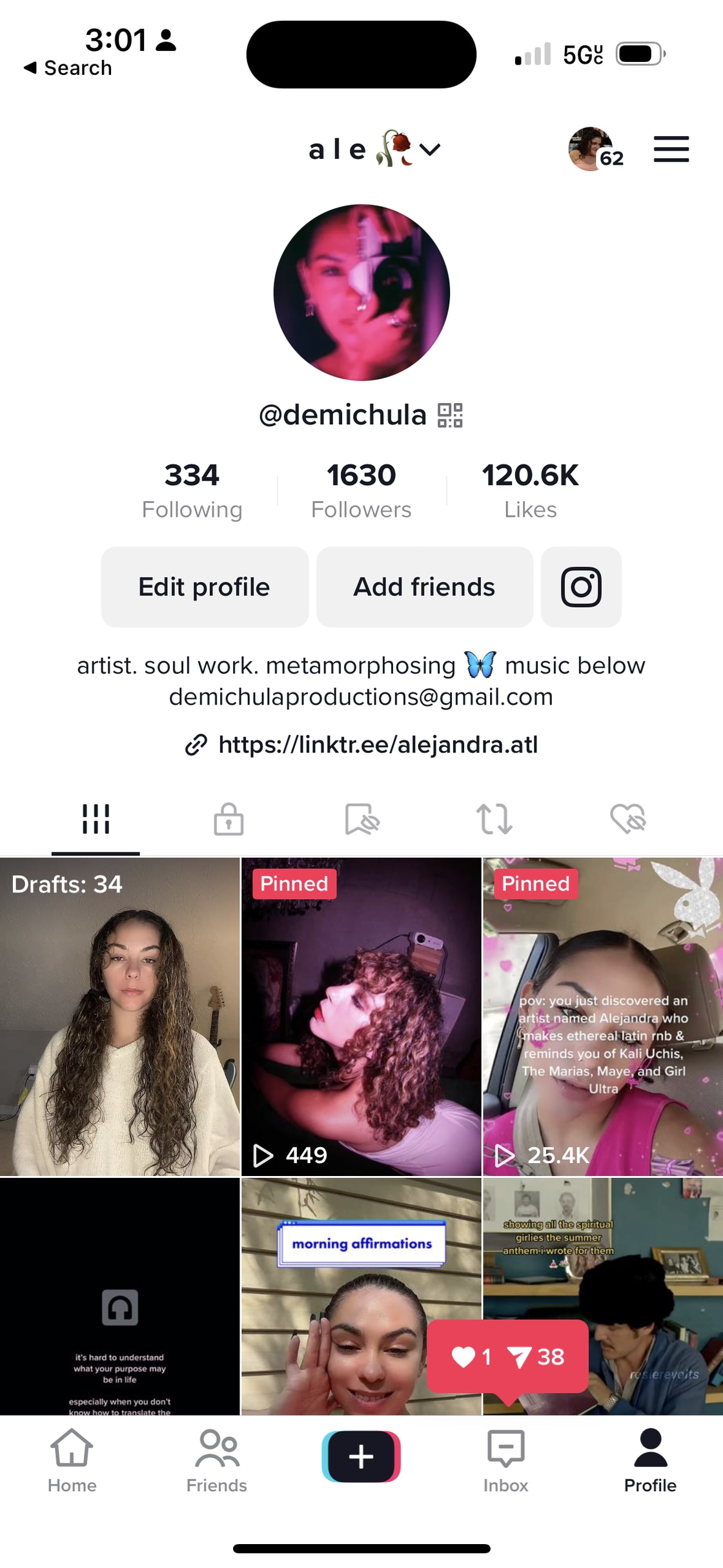
Task: Tap Edit profile button
Action: [205, 587]
